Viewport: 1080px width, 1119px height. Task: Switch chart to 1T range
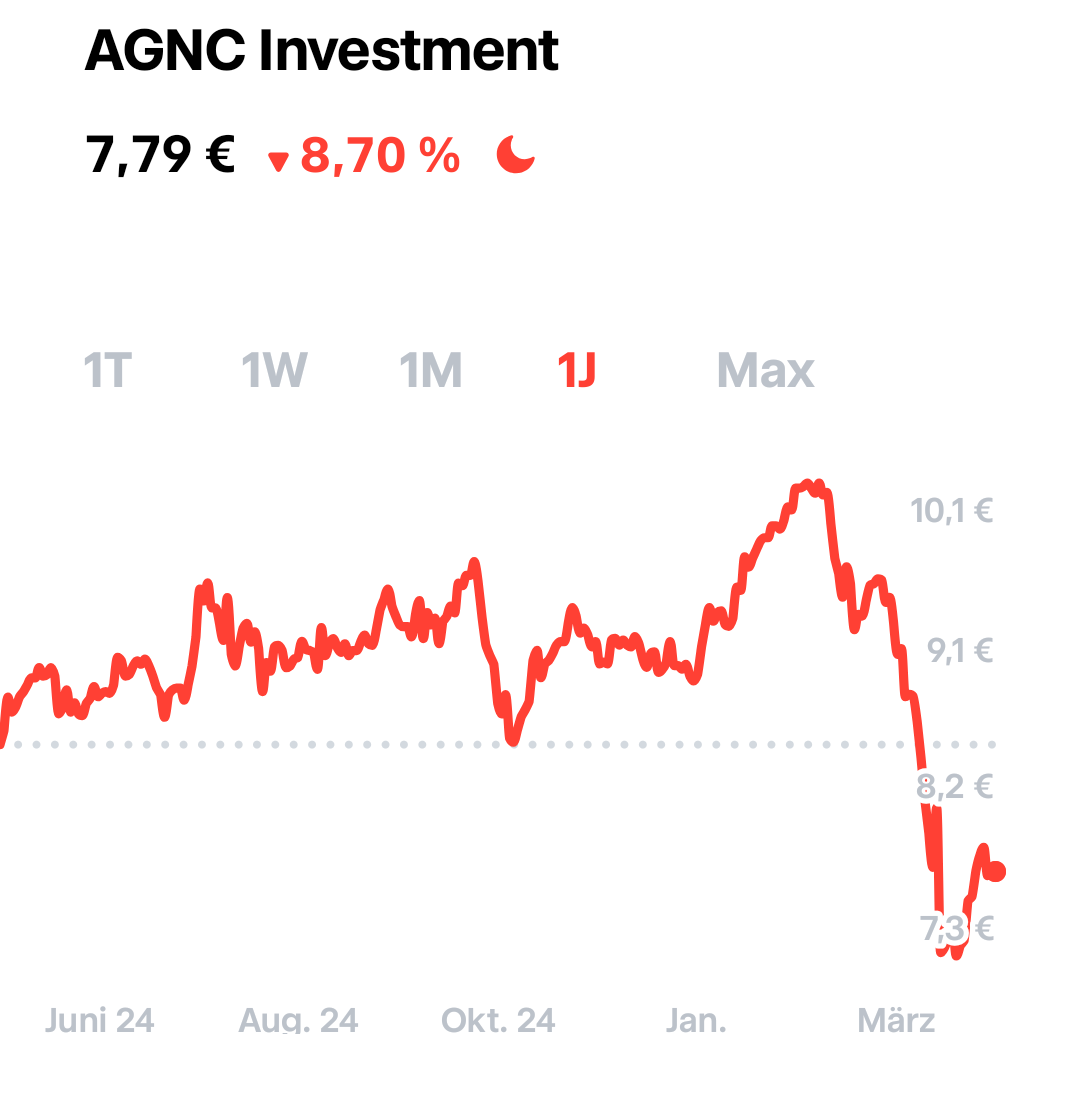tap(107, 371)
